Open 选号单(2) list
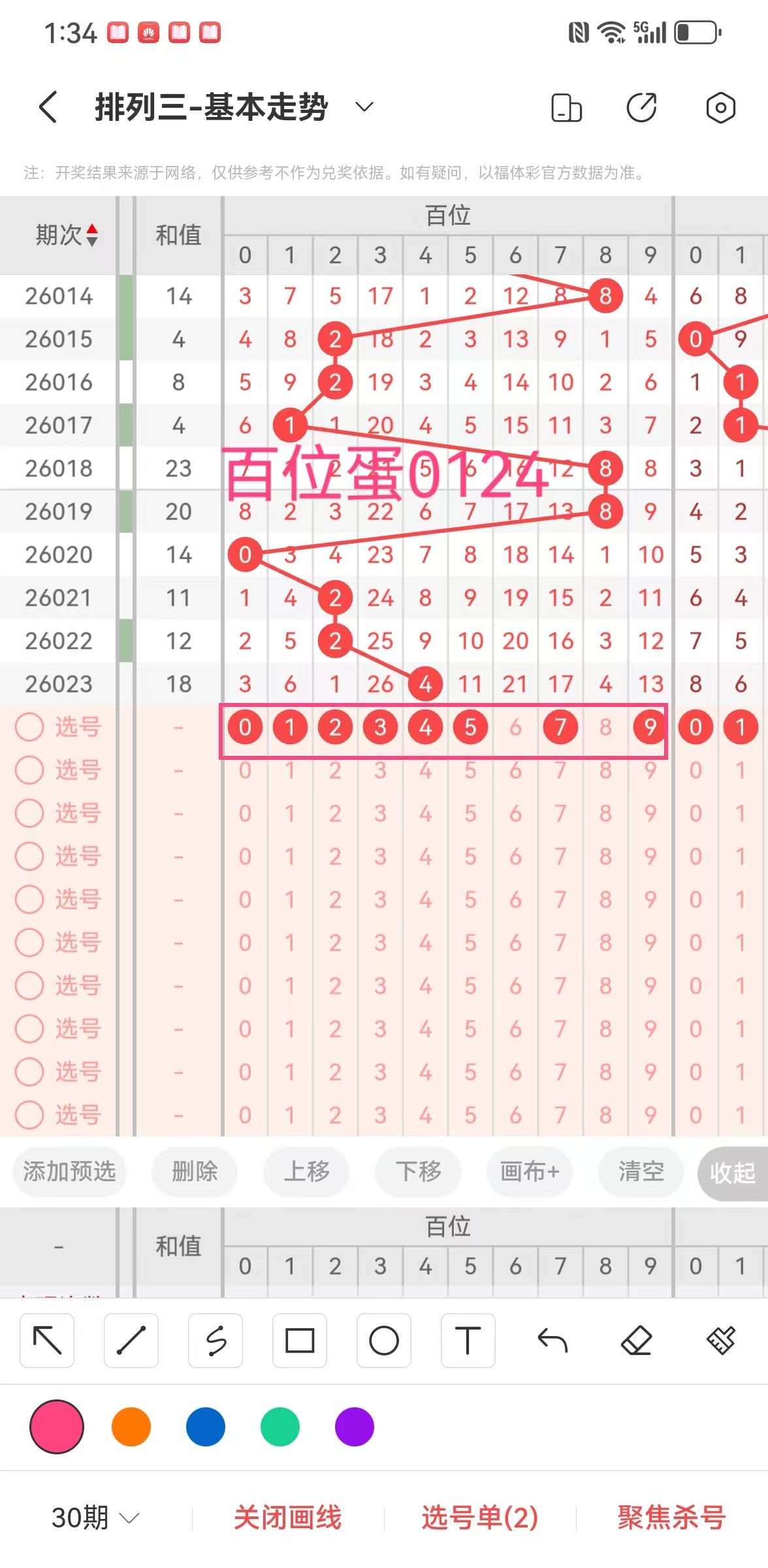The image size is (768, 1568). [480, 1517]
